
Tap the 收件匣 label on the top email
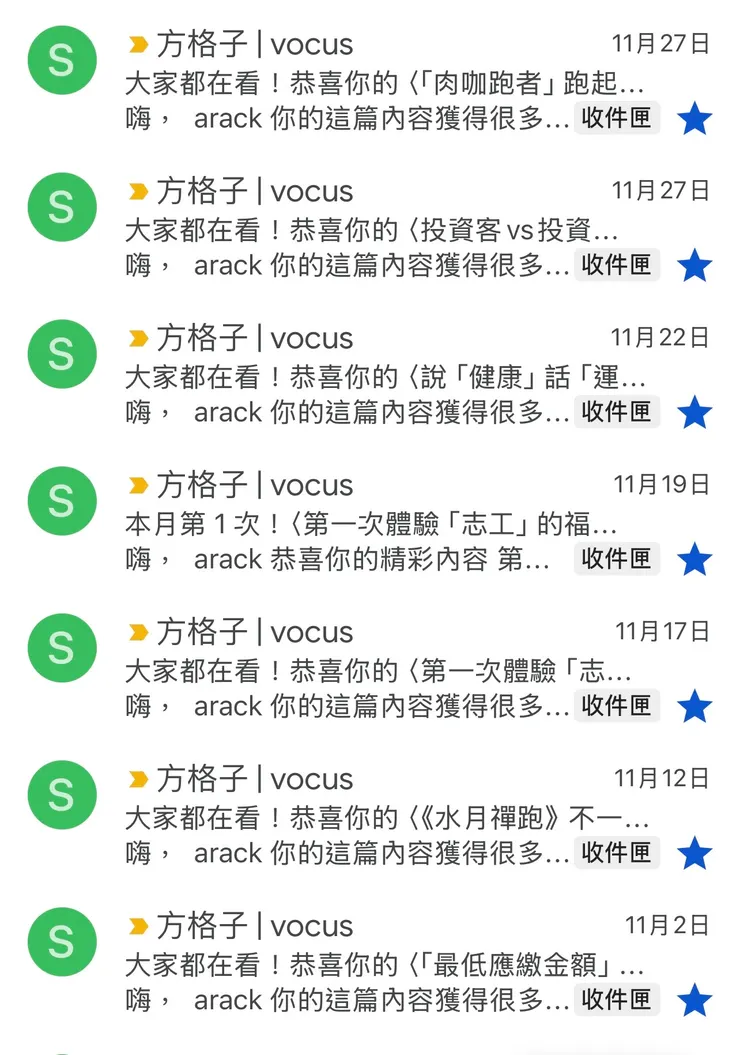(x=616, y=118)
